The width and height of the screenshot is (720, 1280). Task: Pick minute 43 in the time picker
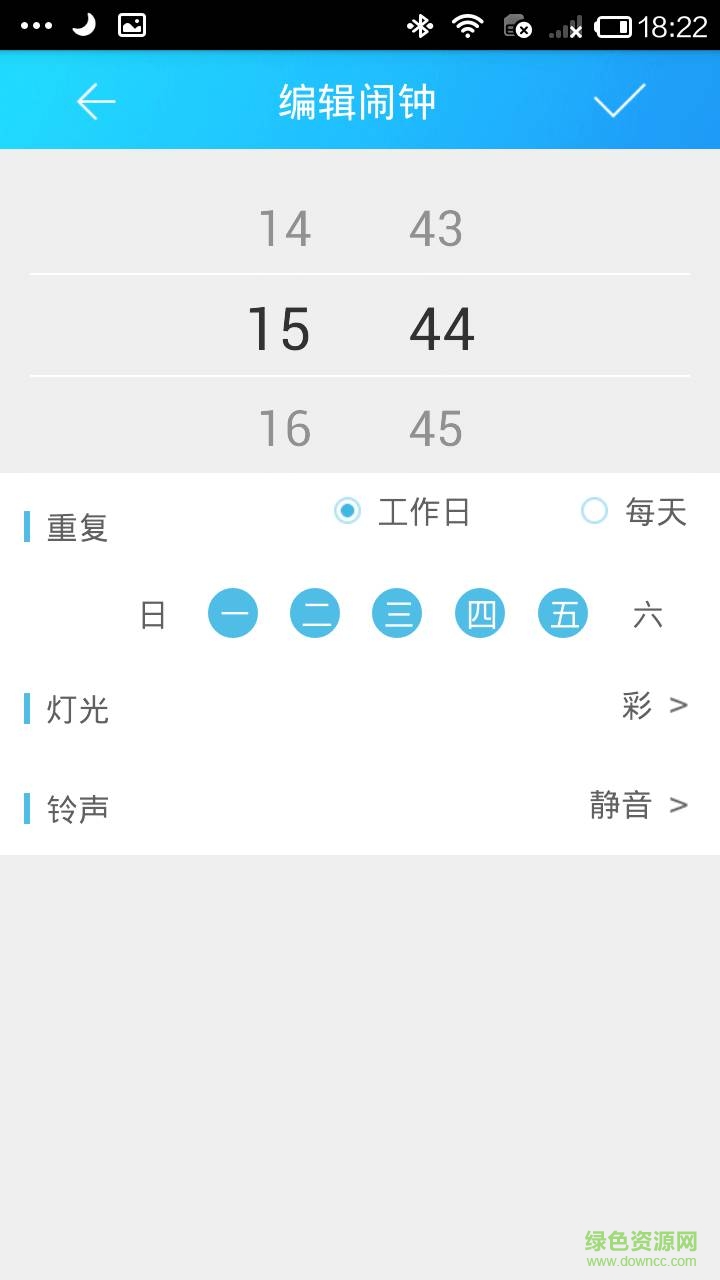[436, 228]
